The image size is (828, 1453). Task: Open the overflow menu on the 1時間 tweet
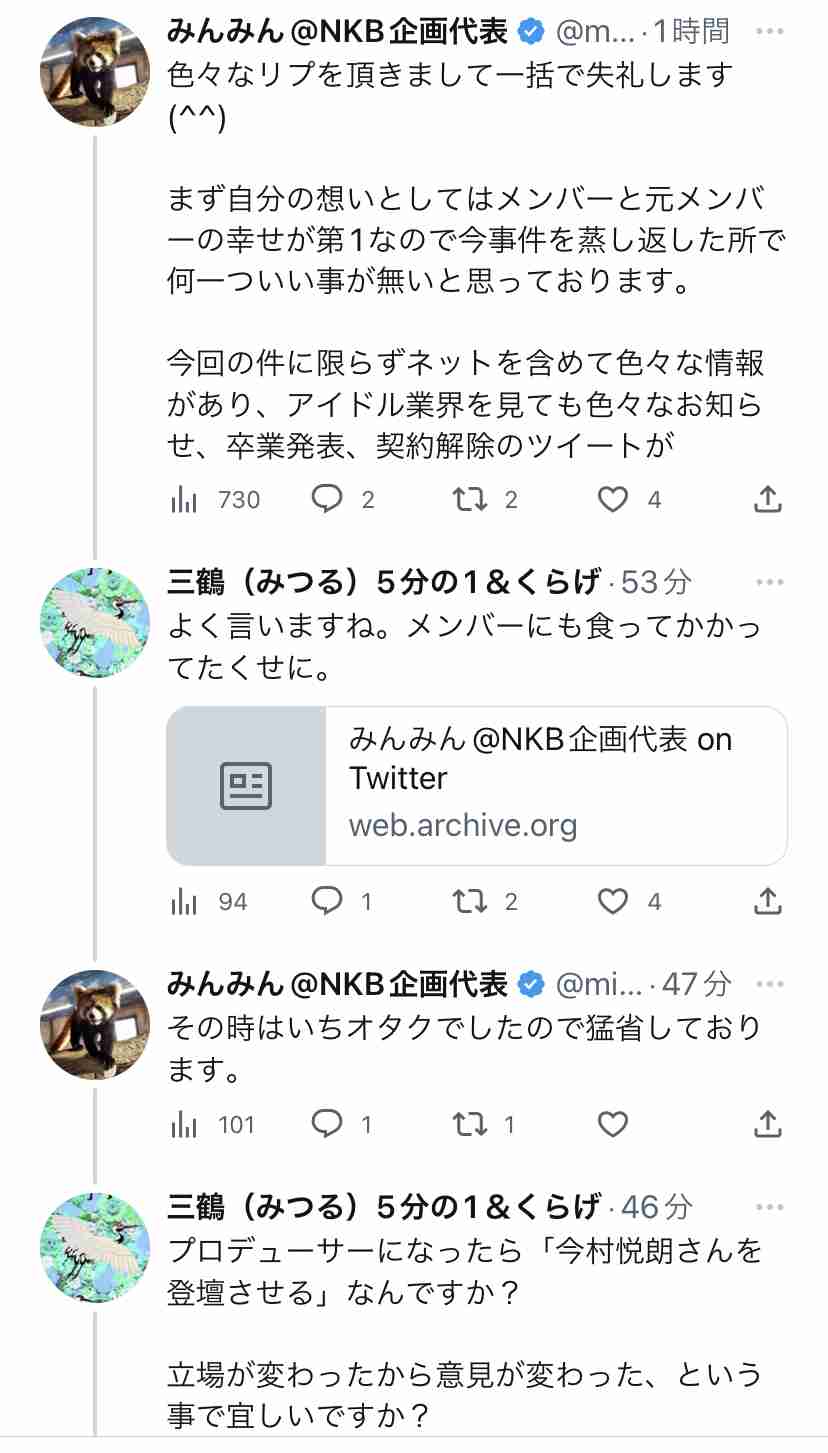pyautogui.click(x=769, y=32)
